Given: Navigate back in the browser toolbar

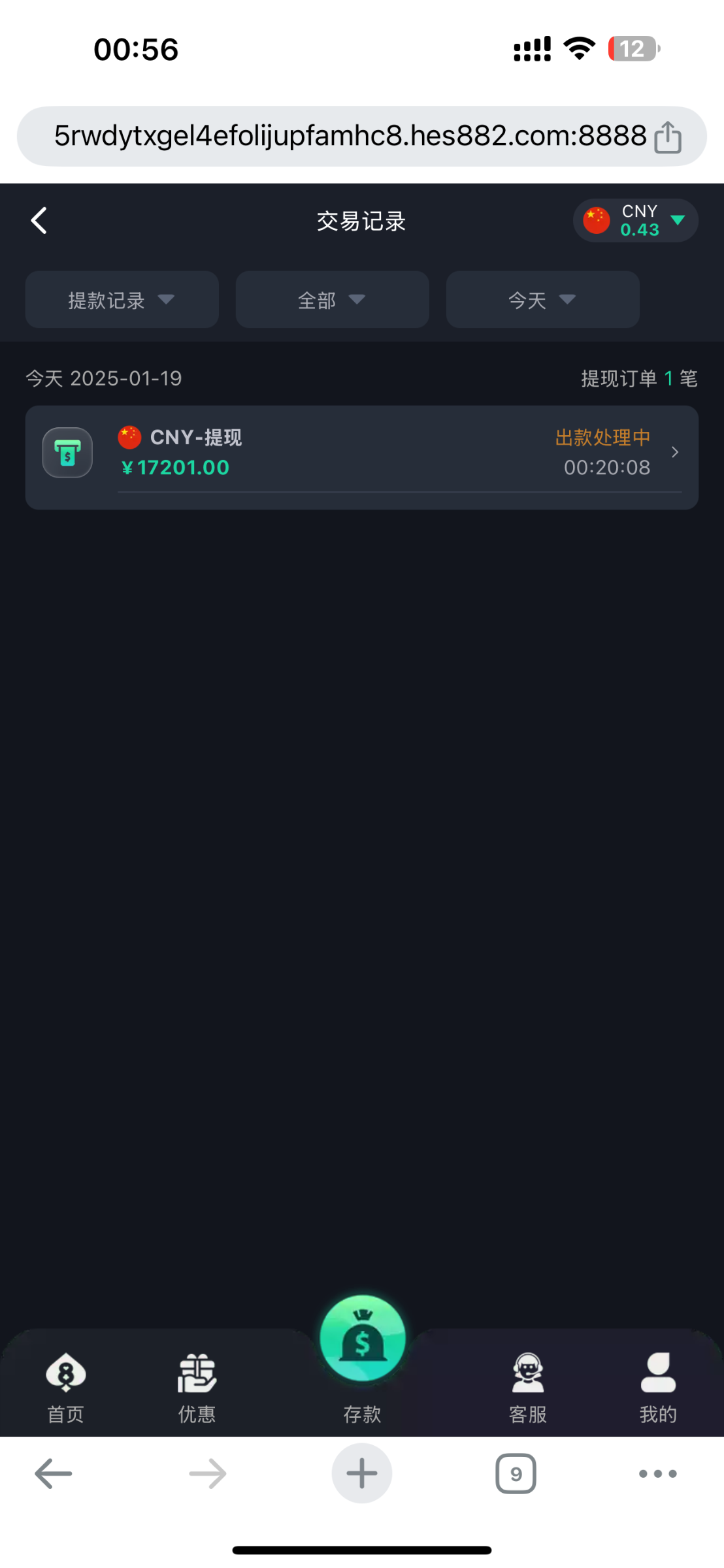Looking at the screenshot, I should (54, 1473).
